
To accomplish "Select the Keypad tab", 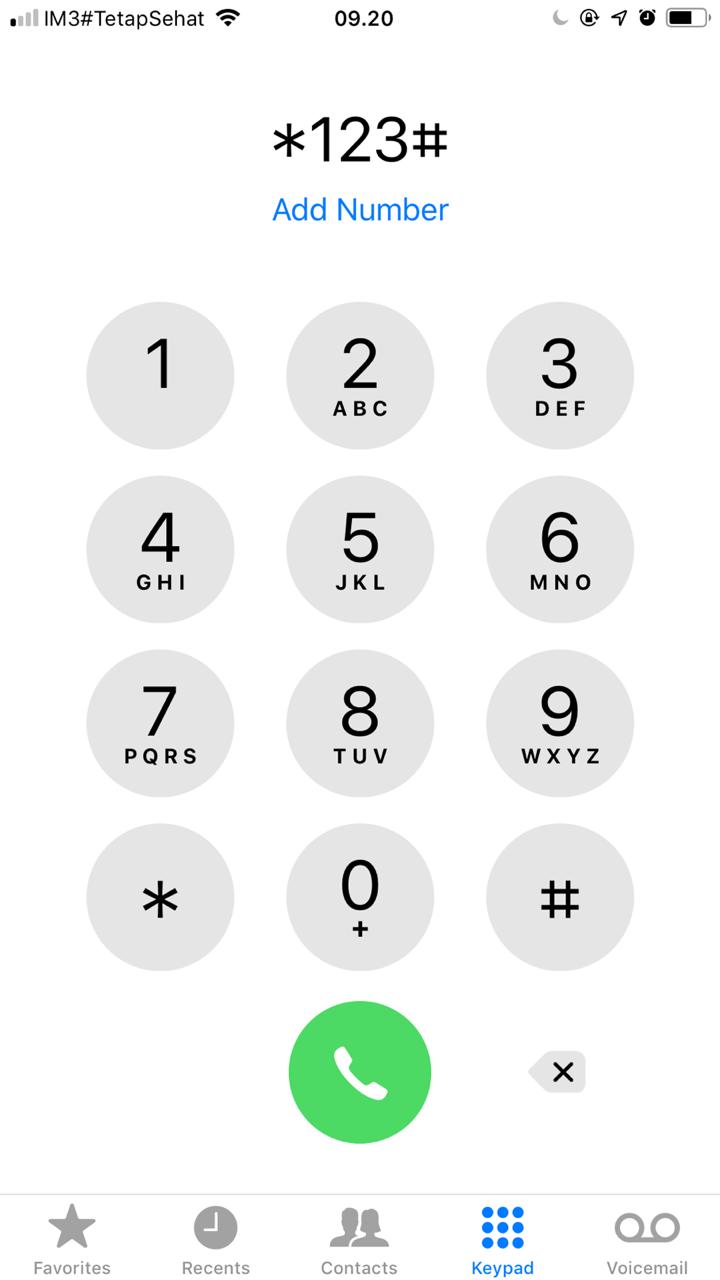I will [x=503, y=1240].
